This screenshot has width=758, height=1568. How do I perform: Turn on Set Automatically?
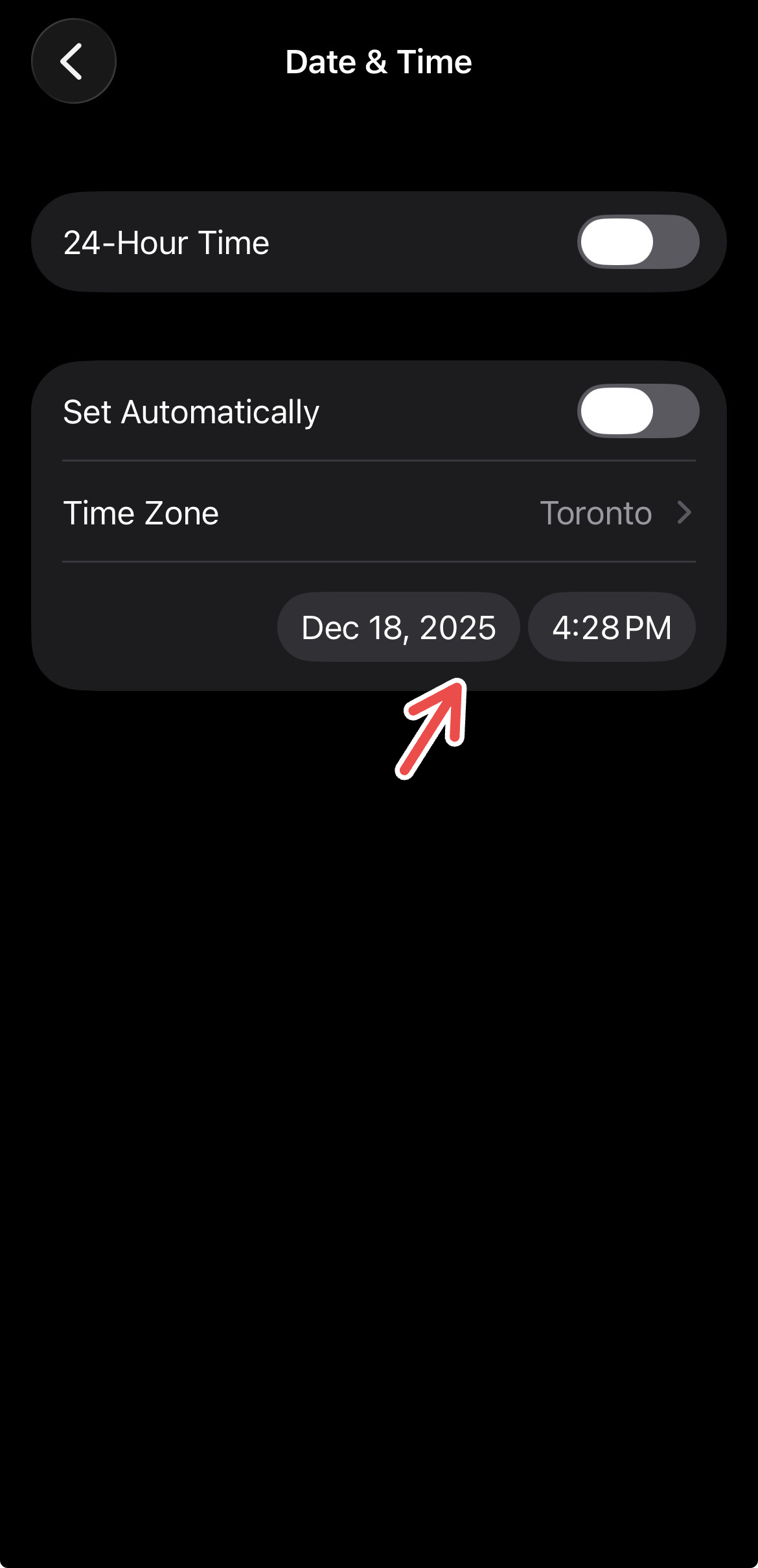637,411
